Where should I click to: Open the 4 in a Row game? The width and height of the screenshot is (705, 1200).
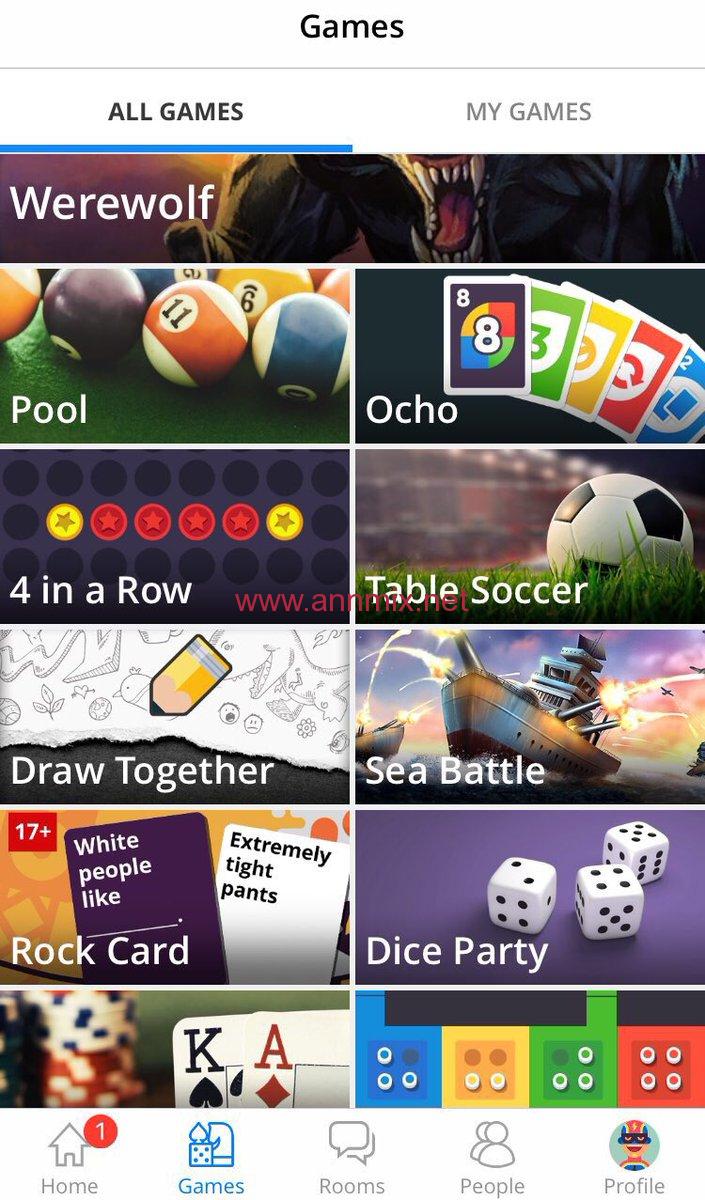point(175,536)
